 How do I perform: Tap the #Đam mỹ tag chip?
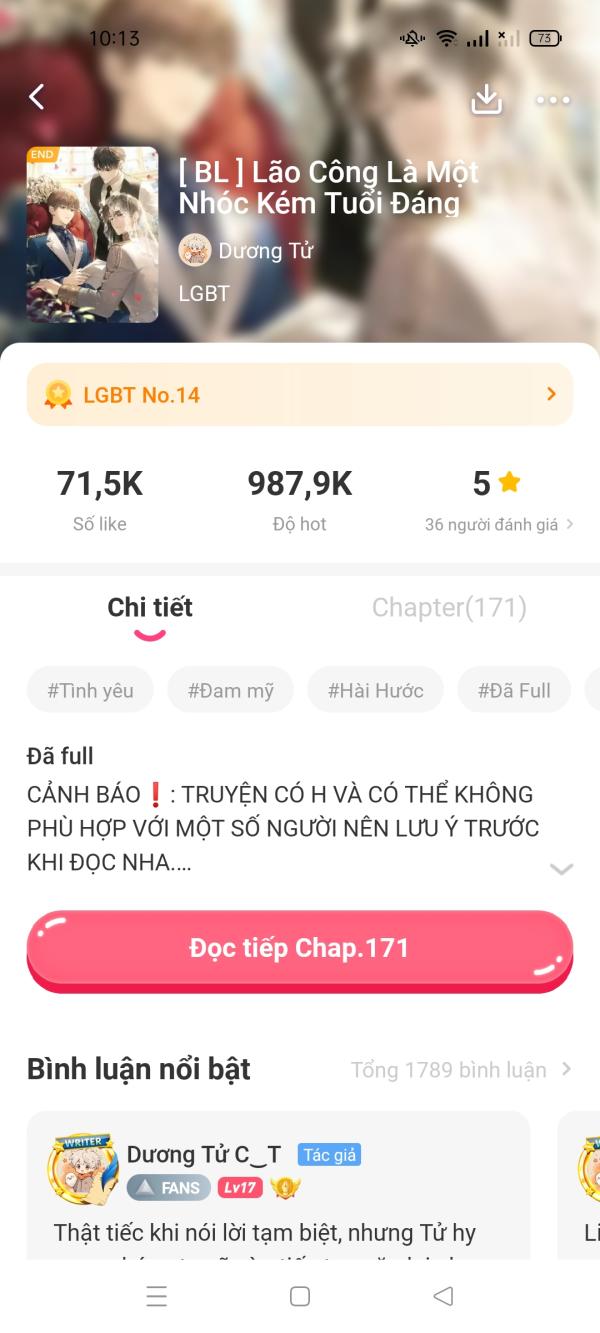tap(230, 690)
